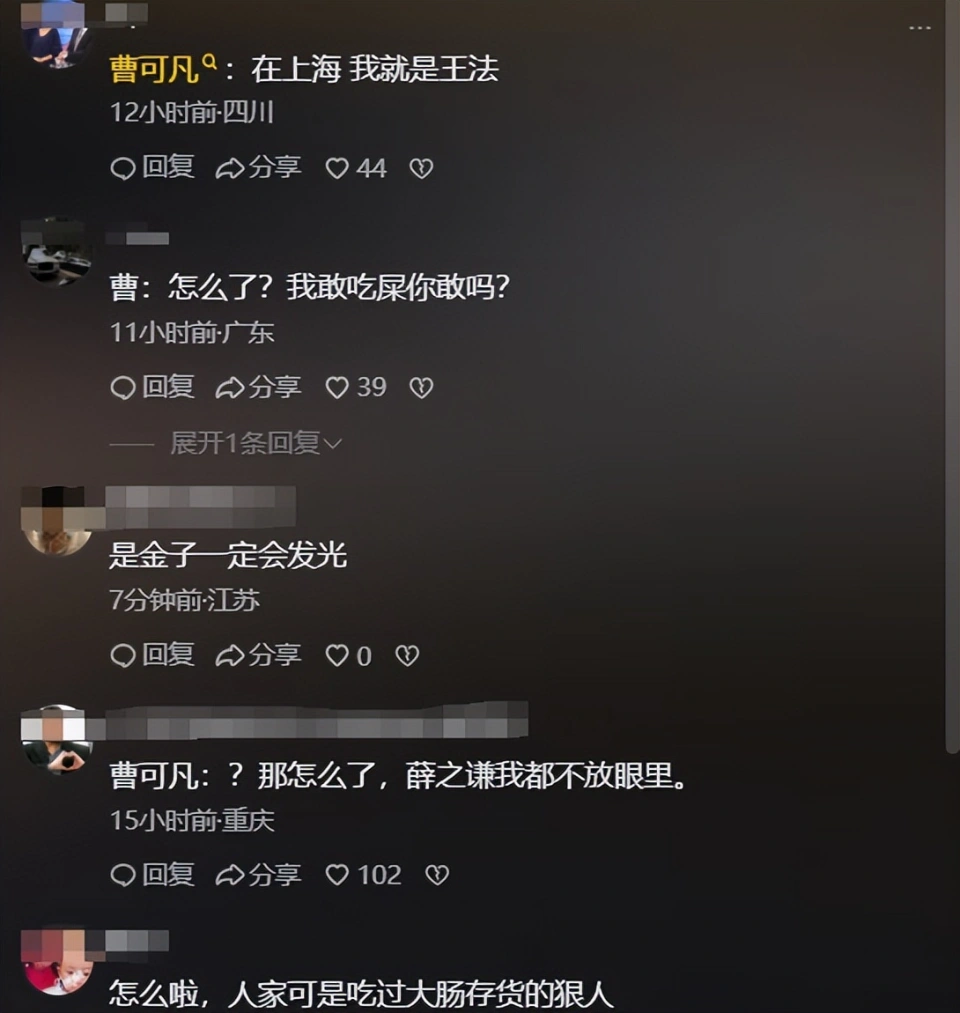The height and width of the screenshot is (1013, 960).
Task: Reply to the 在上海 我就是王法 comment
Action: pos(152,168)
